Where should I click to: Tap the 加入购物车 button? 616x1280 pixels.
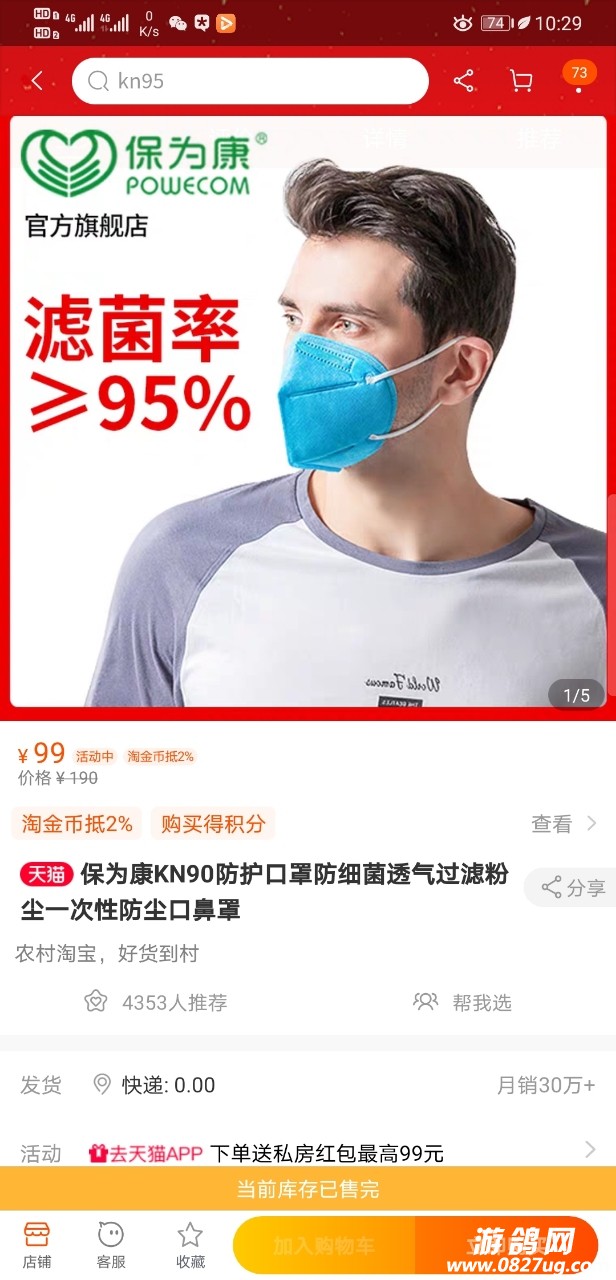tap(324, 1245)
